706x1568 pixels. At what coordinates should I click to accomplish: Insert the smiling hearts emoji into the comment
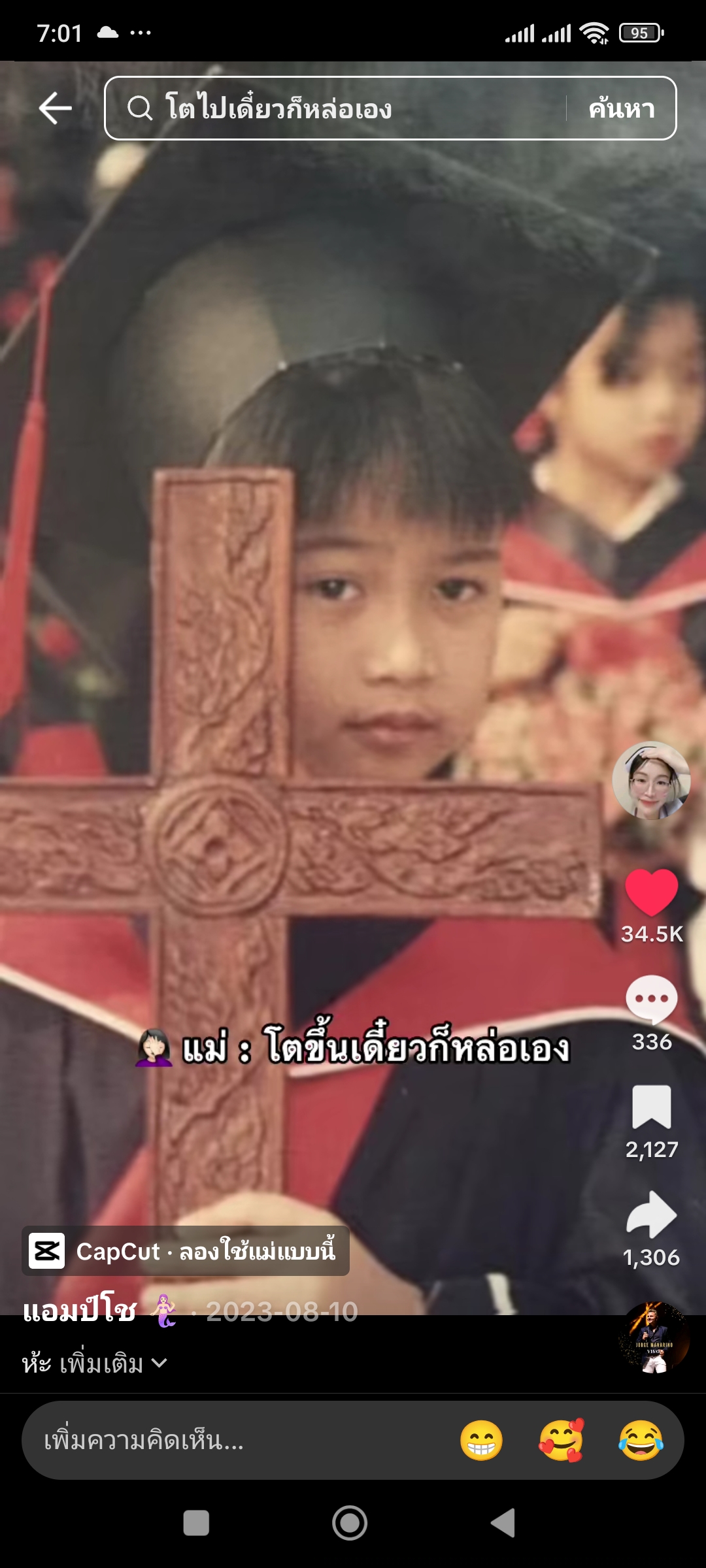561,1441
